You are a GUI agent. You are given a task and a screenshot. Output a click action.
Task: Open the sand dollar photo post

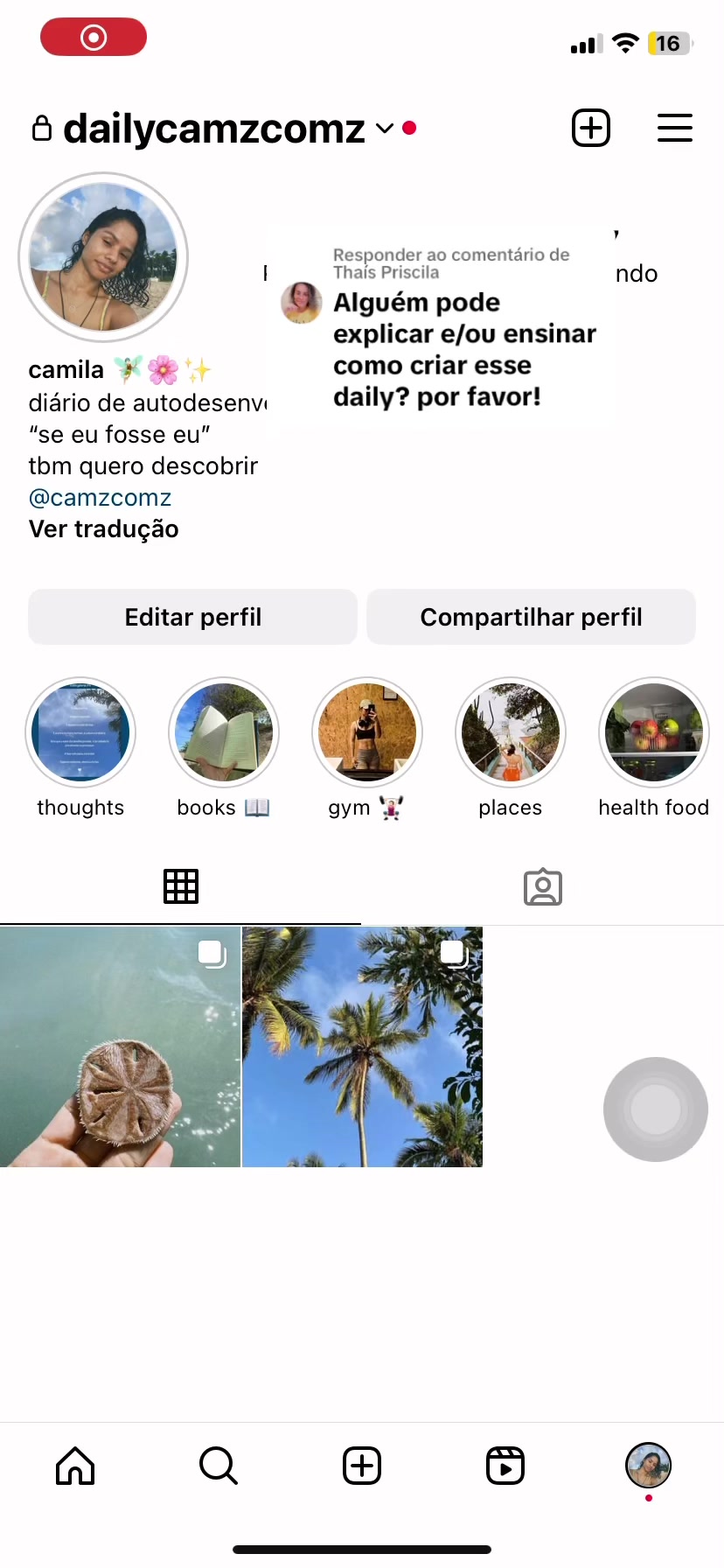120,1046
